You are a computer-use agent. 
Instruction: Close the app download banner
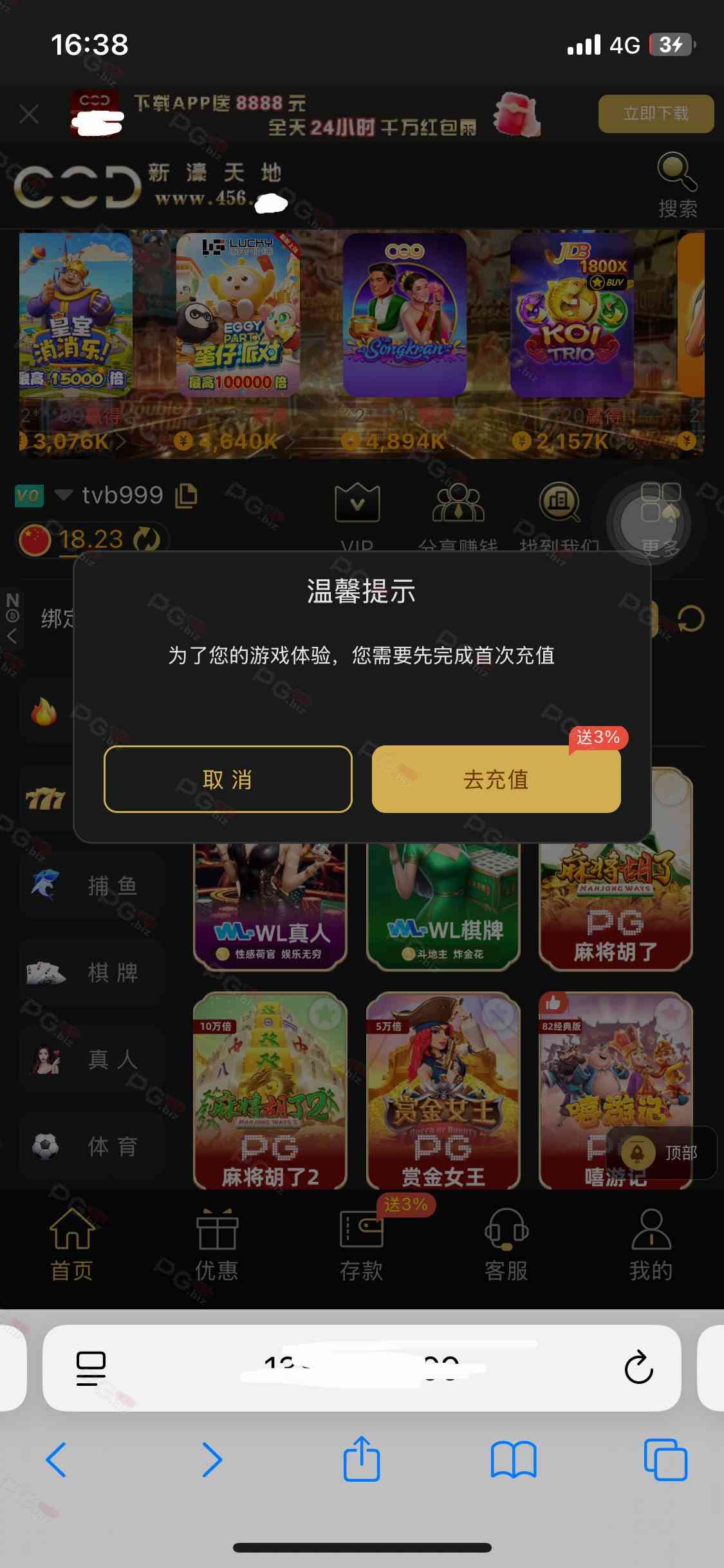(29, 115)
